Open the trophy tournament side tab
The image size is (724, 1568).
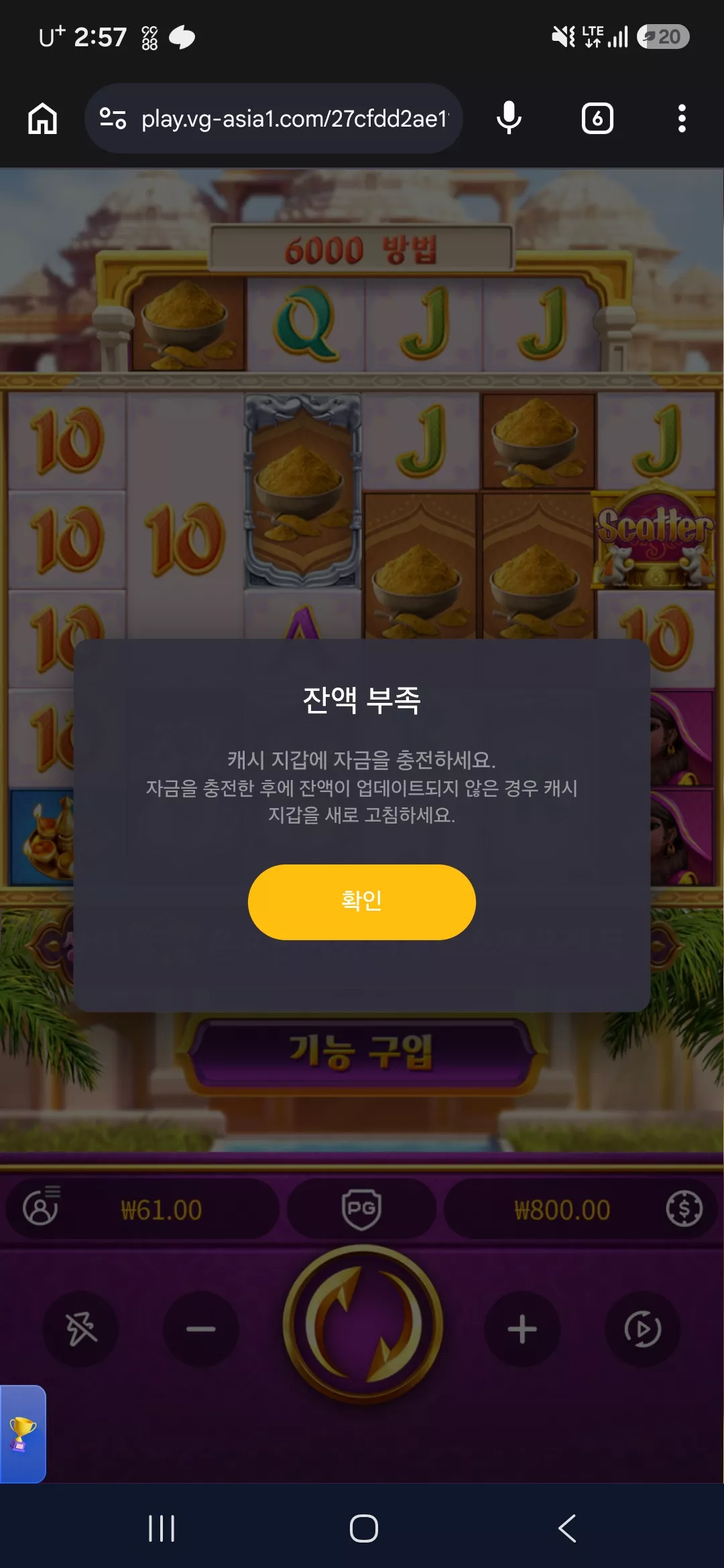(22, 1434)
